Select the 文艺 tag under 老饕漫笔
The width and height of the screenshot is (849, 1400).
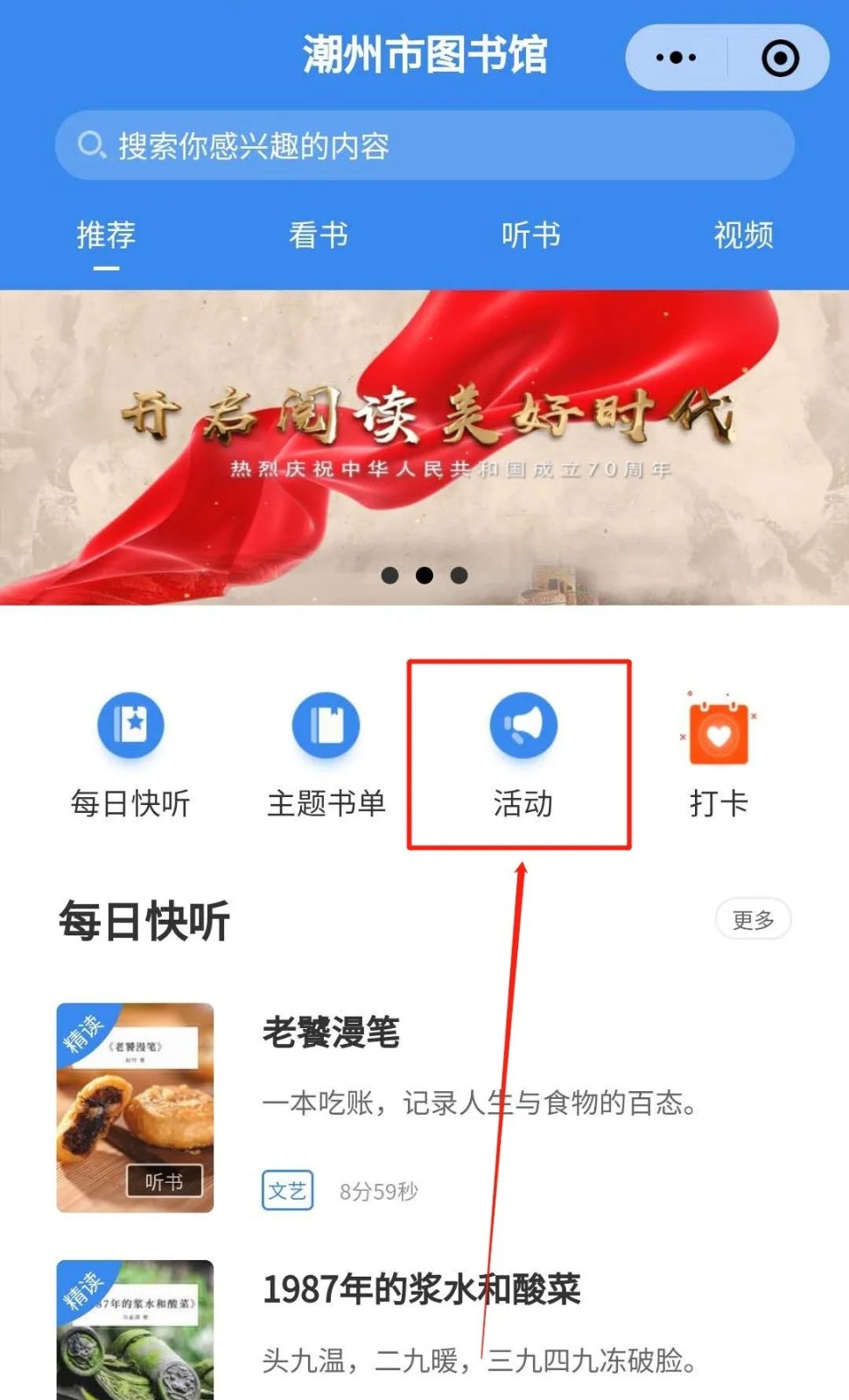pos(287,1191)
